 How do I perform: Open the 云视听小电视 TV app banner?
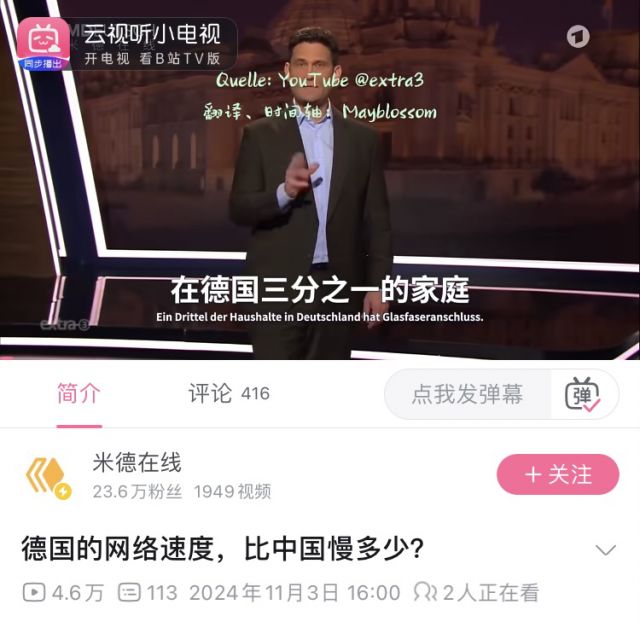point(128,43)
